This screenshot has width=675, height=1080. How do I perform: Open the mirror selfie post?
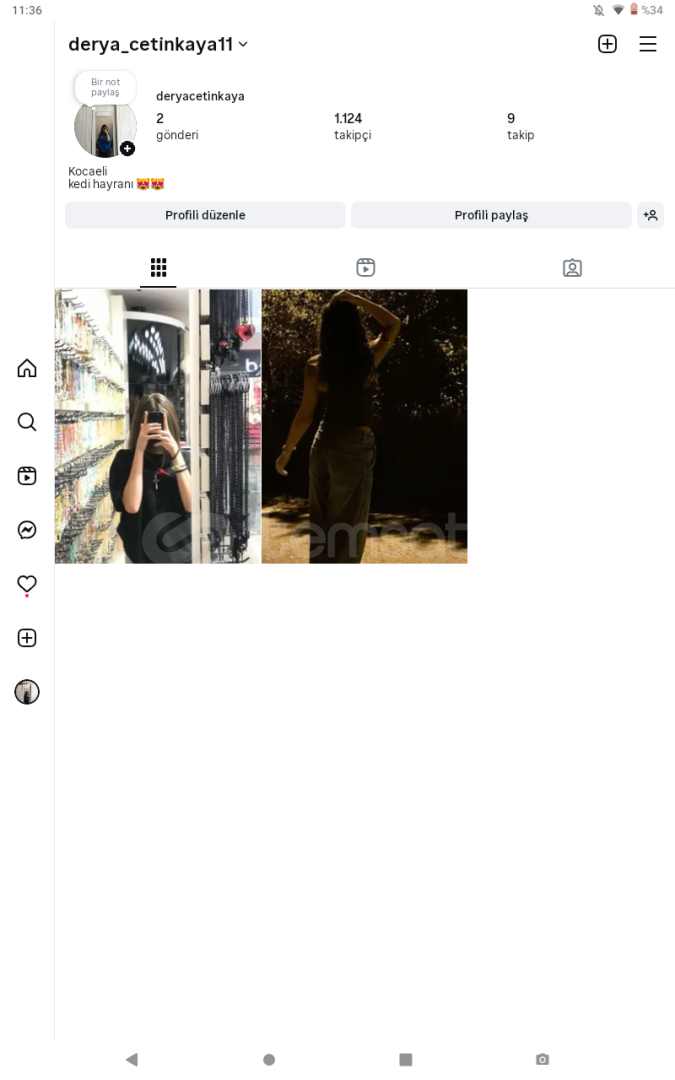point(158,426)
